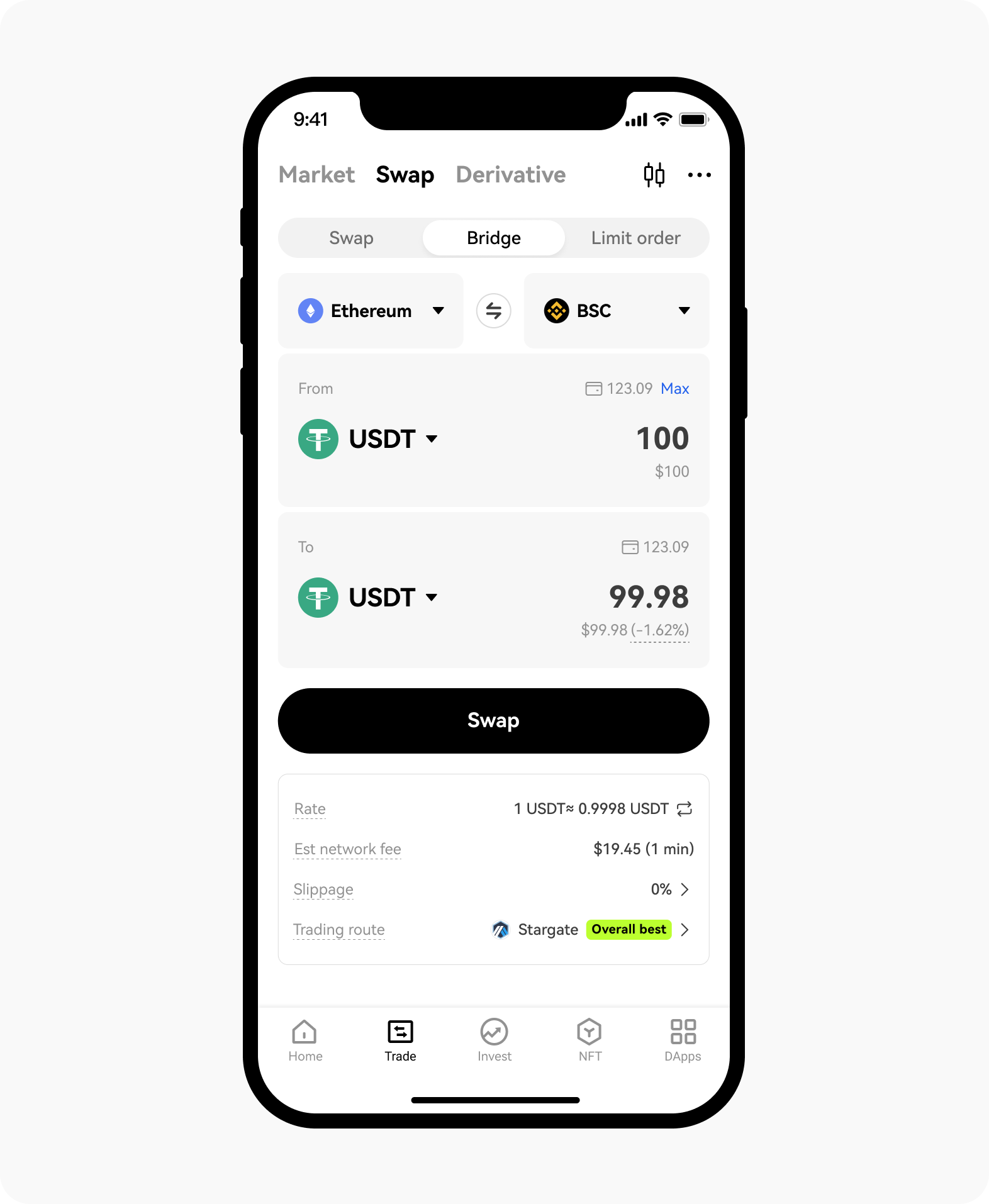Viewport: 989px width, 1204px height.
Task: Tap Max to use full balance
Action: tap(674, 389)
